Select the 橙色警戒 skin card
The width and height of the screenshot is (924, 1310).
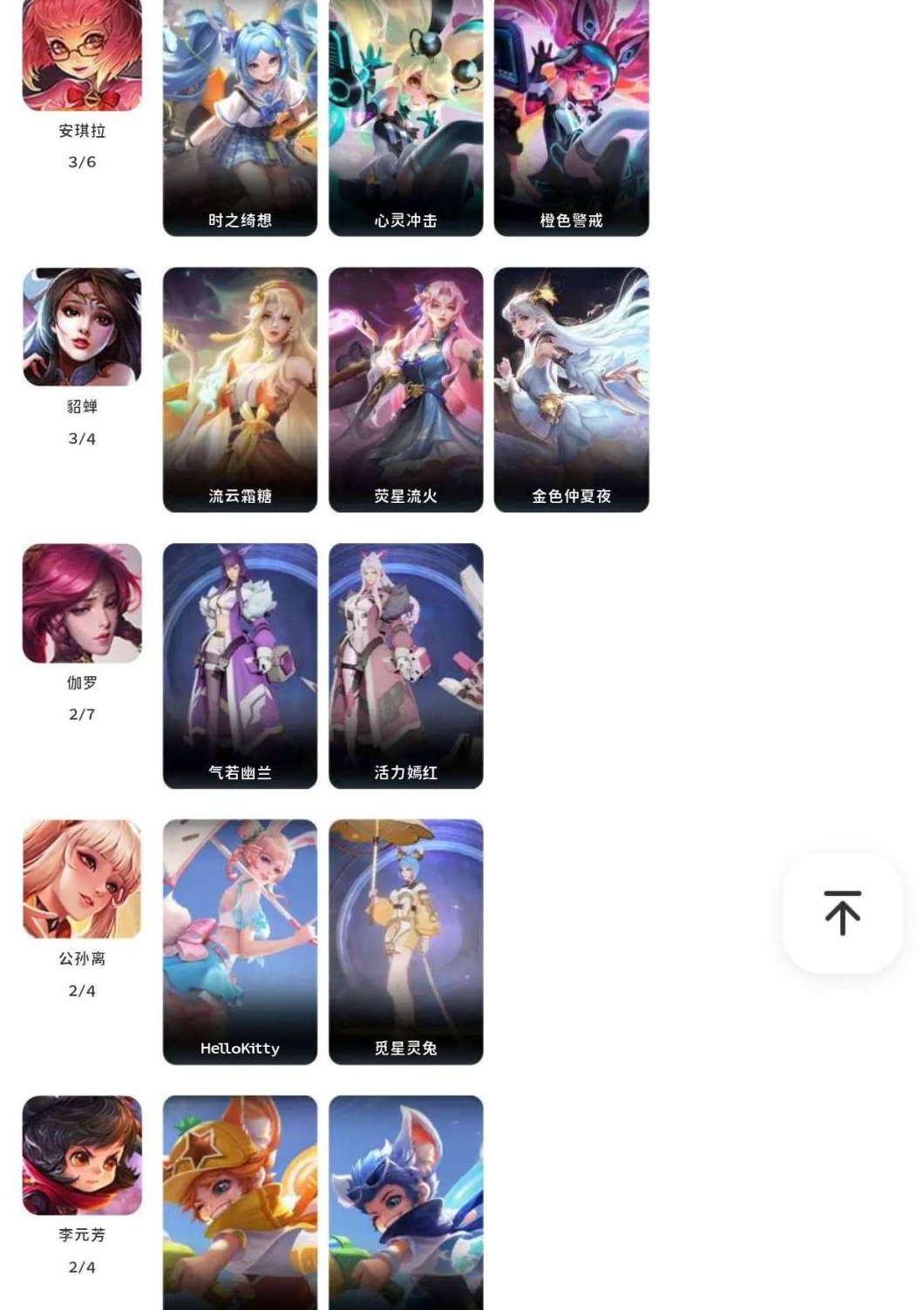click(571, 113)
